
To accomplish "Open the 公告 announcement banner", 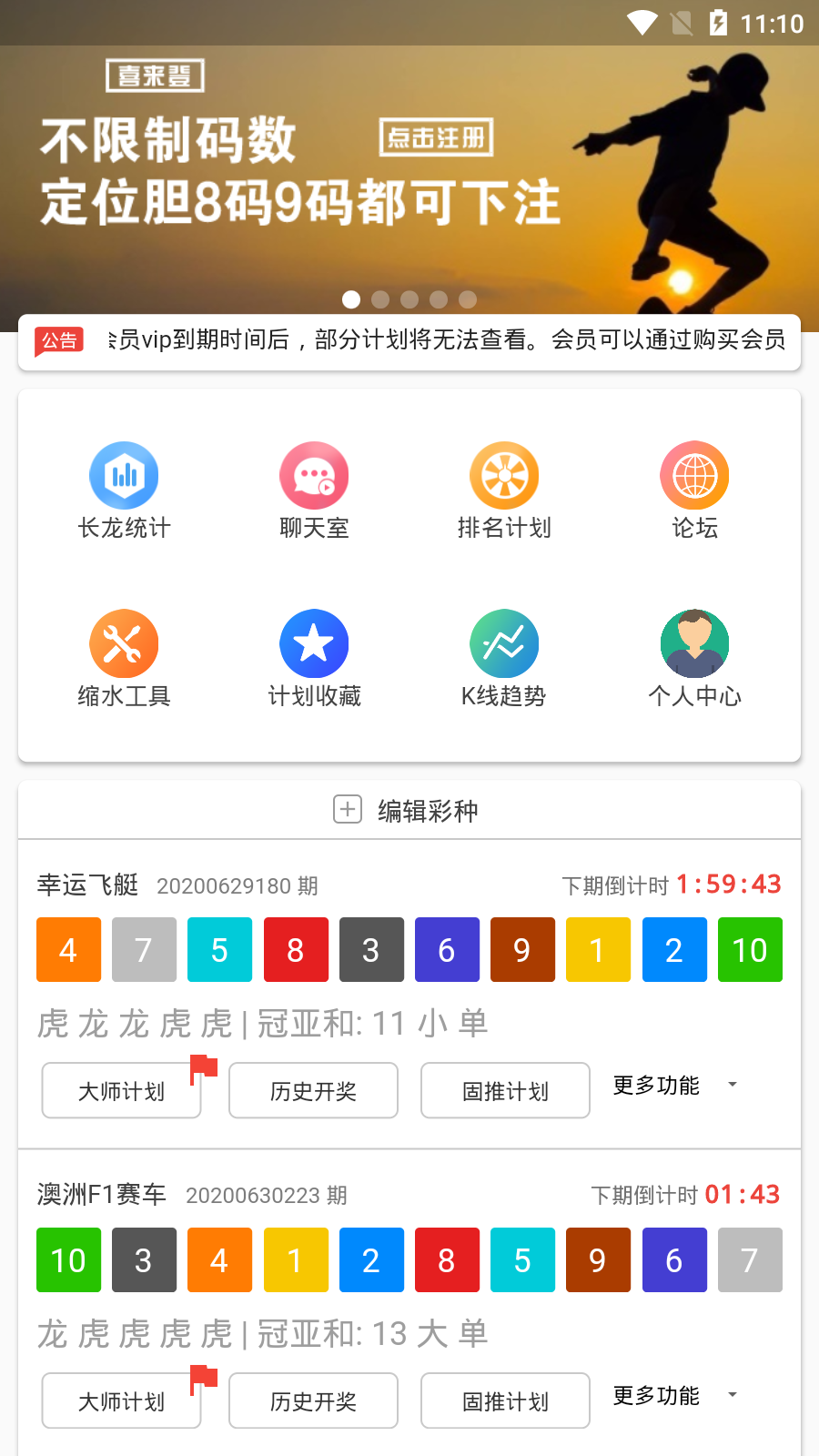I will (408, 341).
